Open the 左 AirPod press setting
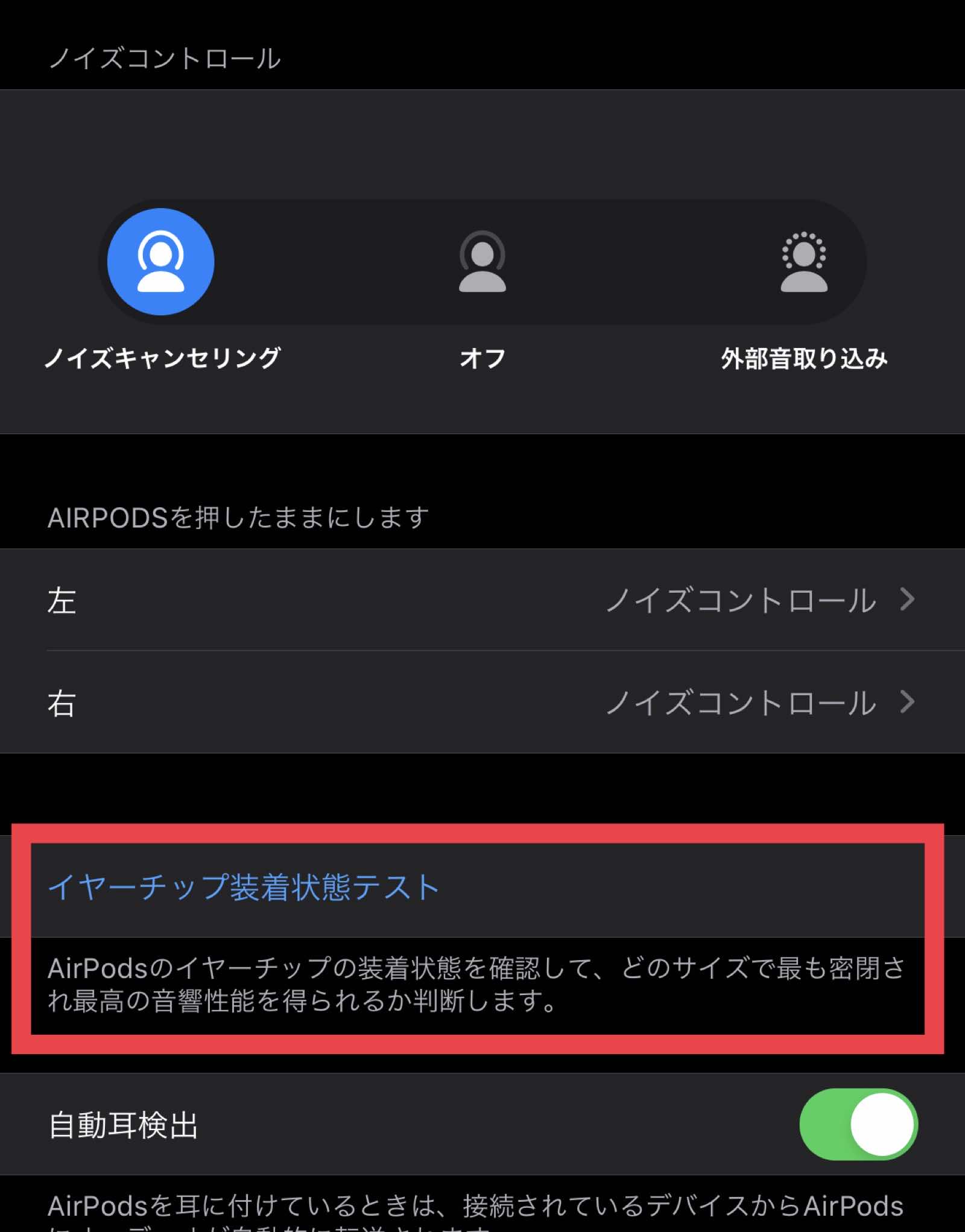Image resolution: width=965 pixels, height=1232 pixels. (x=482, y=600)
